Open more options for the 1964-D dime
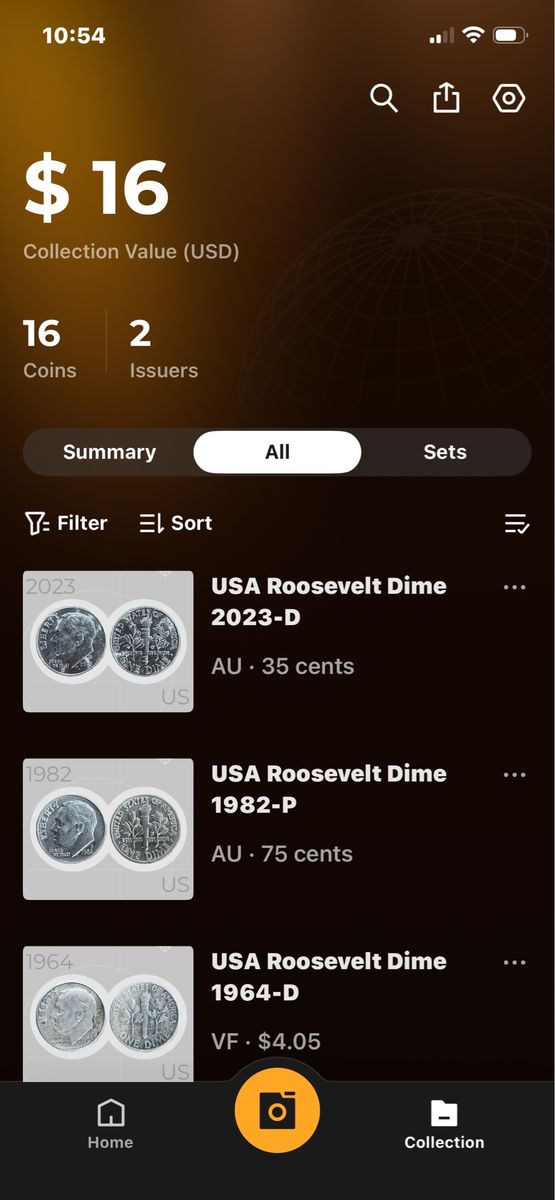 pos(514,963)
